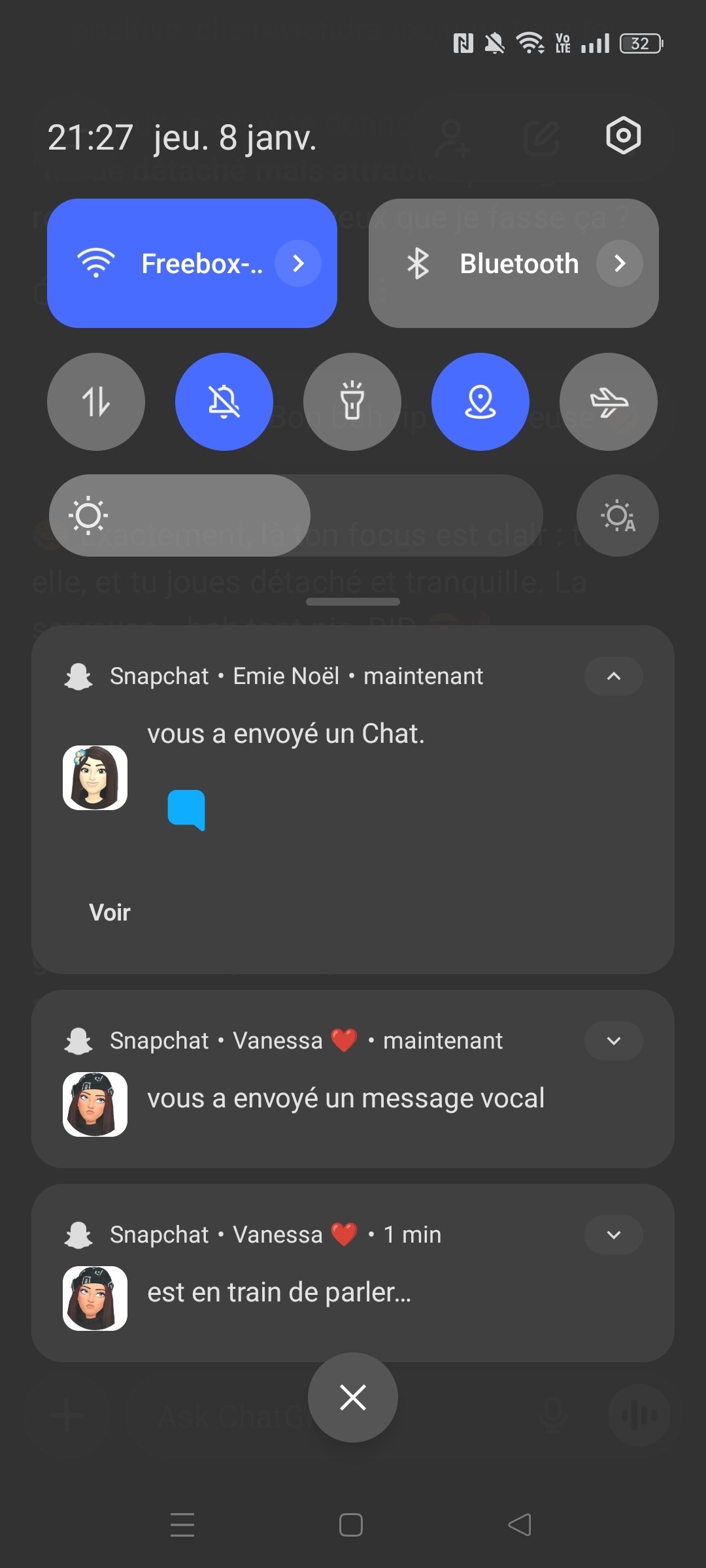Enable airplane mode
This screenshot has height=1568, width=706.
[x=609, y=402]
